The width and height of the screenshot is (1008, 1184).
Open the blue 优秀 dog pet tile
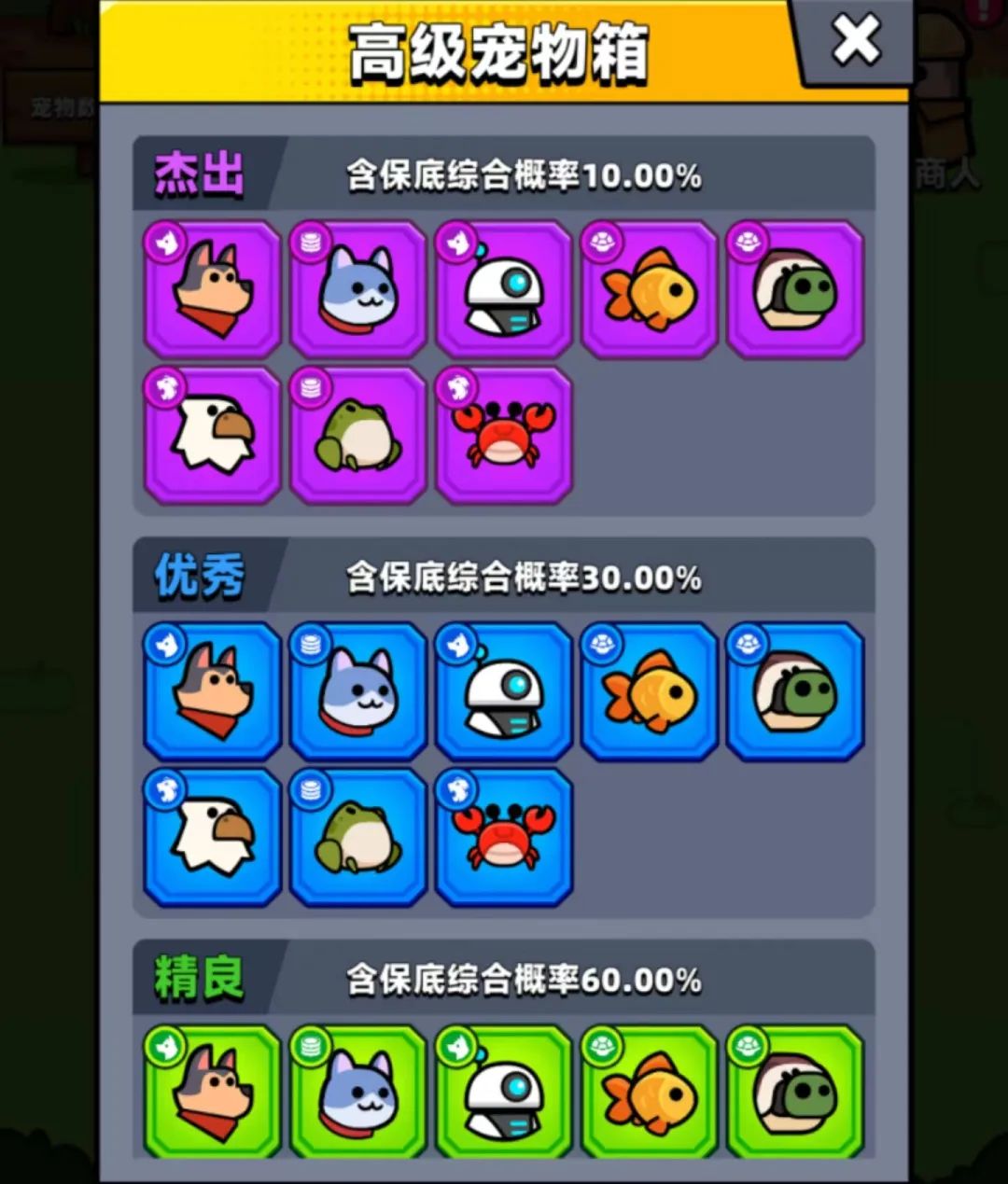pos(213,691)
